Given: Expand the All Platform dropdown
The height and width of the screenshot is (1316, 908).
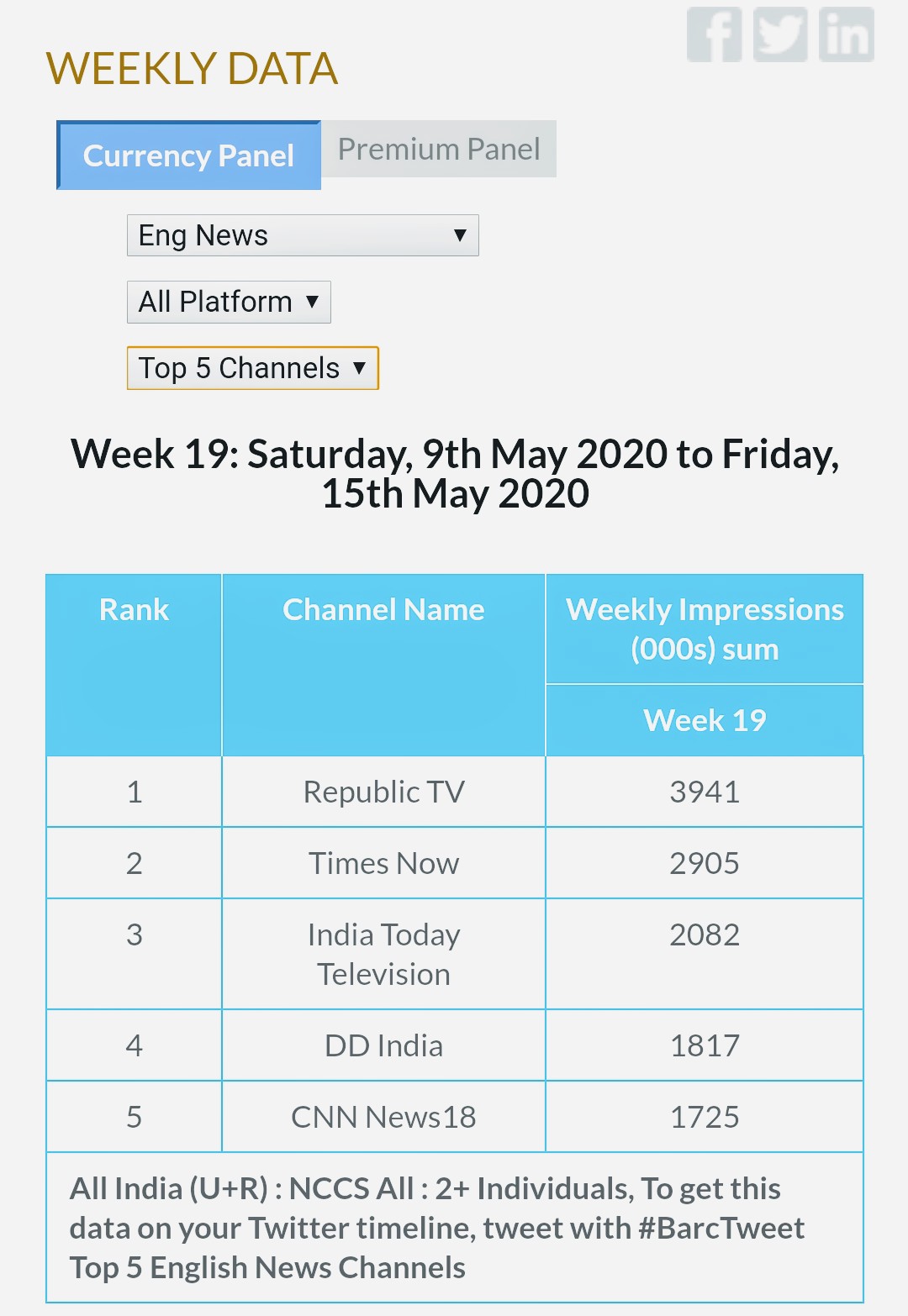Looking at the screenshot, I should point(229,302).
